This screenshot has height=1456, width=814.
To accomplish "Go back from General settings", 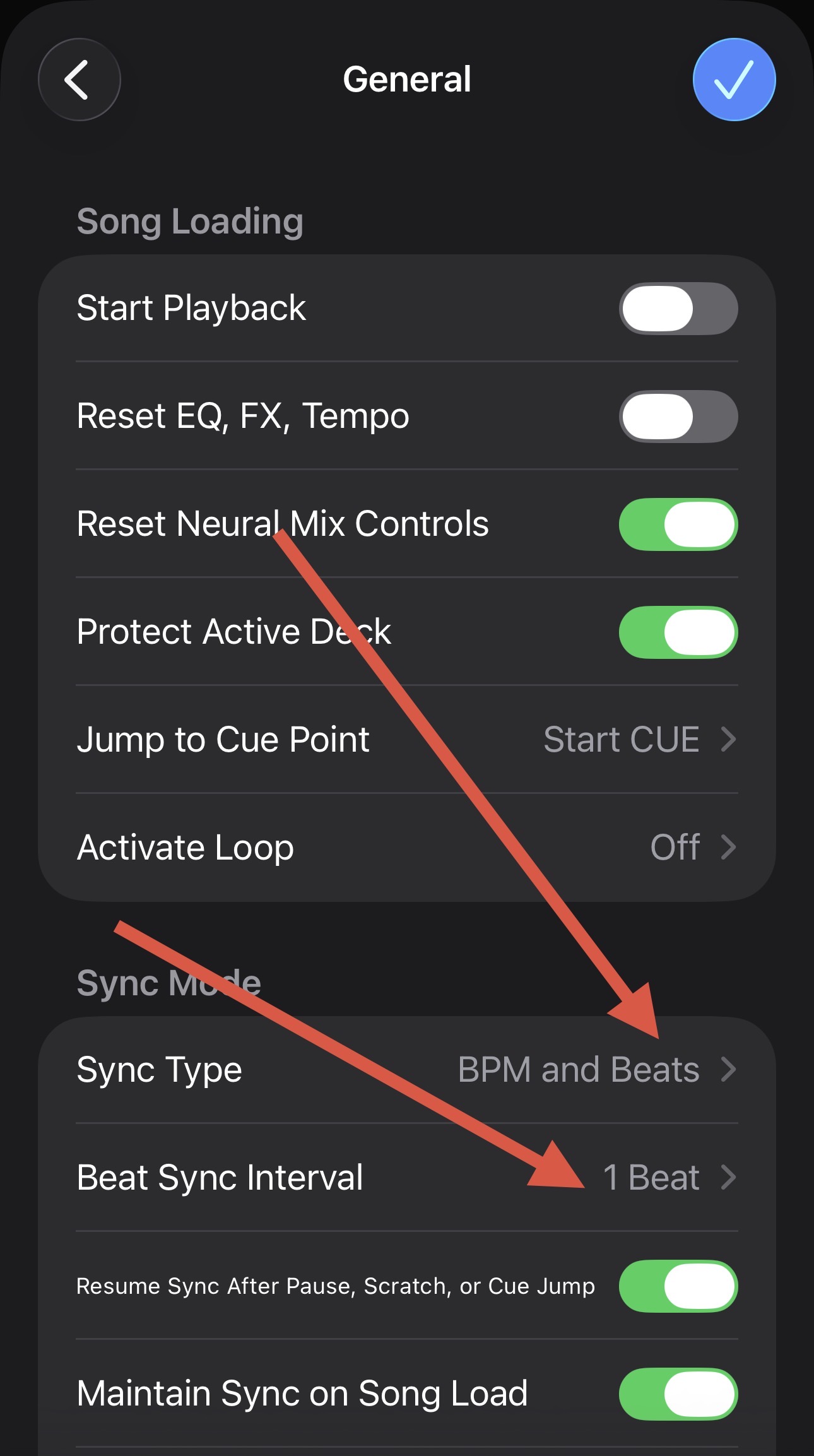I will tap(79, 80).
